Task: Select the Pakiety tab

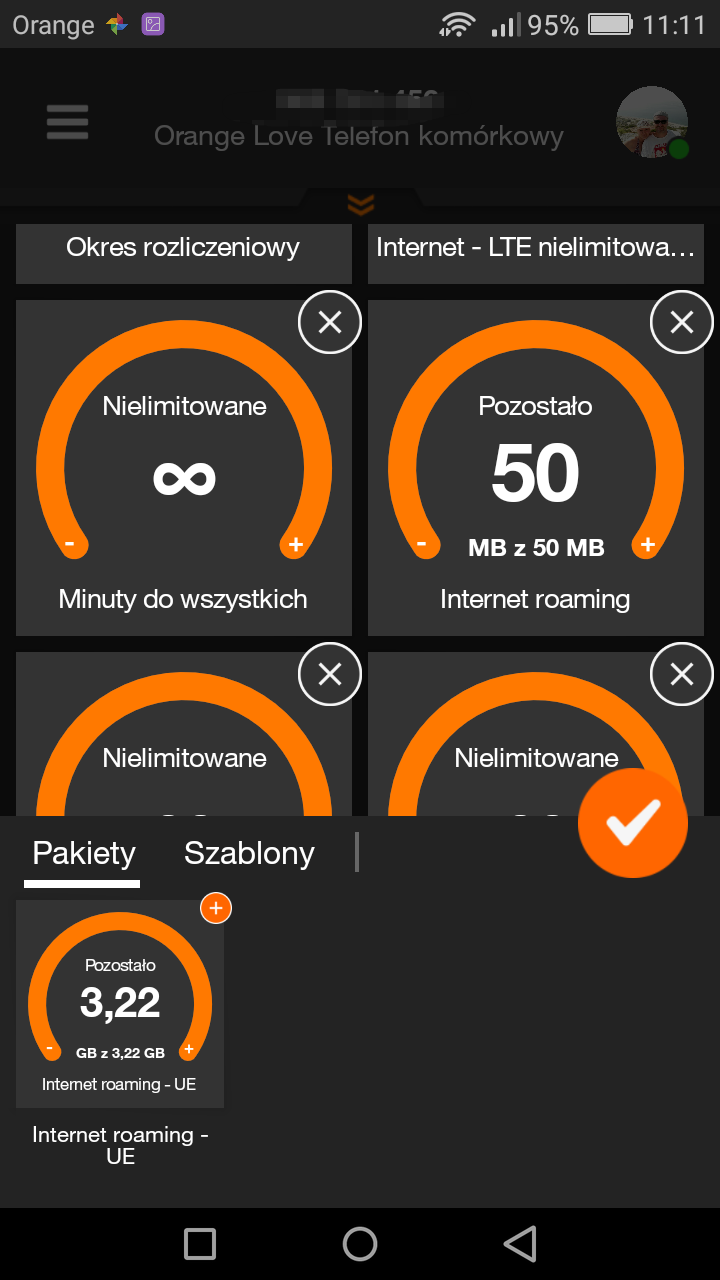Action: tap(83, 853)
